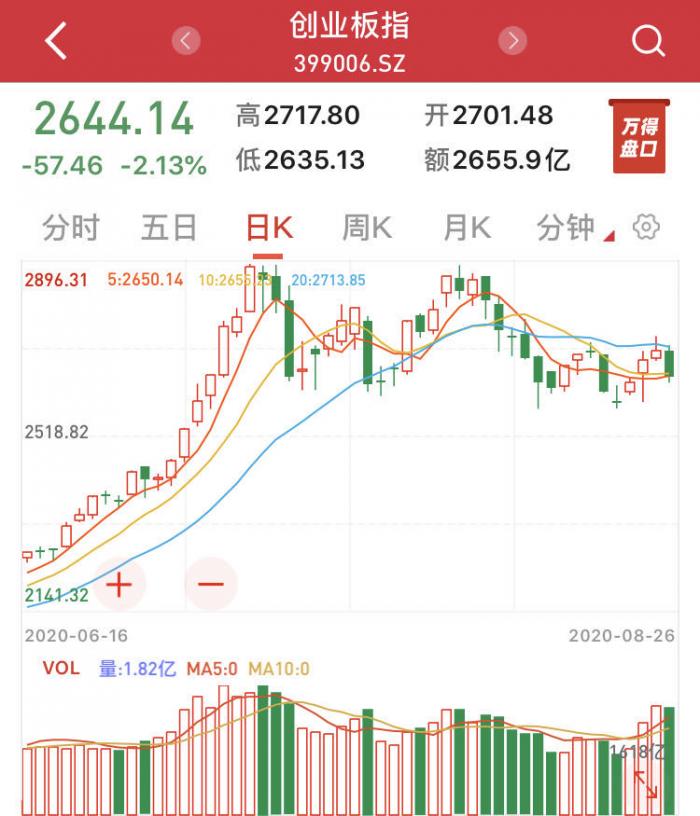Go back using the top-left arrow

pos(56,41)
